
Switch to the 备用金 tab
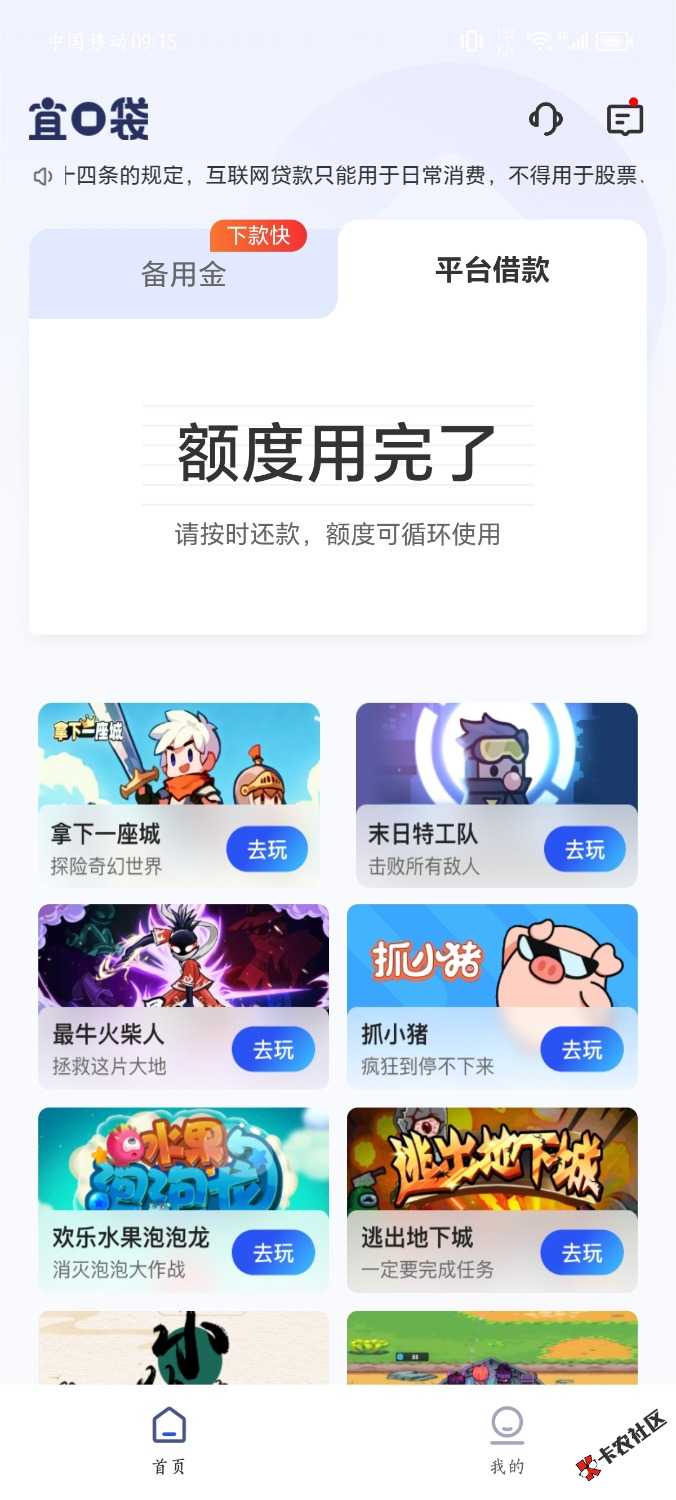click(x=183, y=274)
